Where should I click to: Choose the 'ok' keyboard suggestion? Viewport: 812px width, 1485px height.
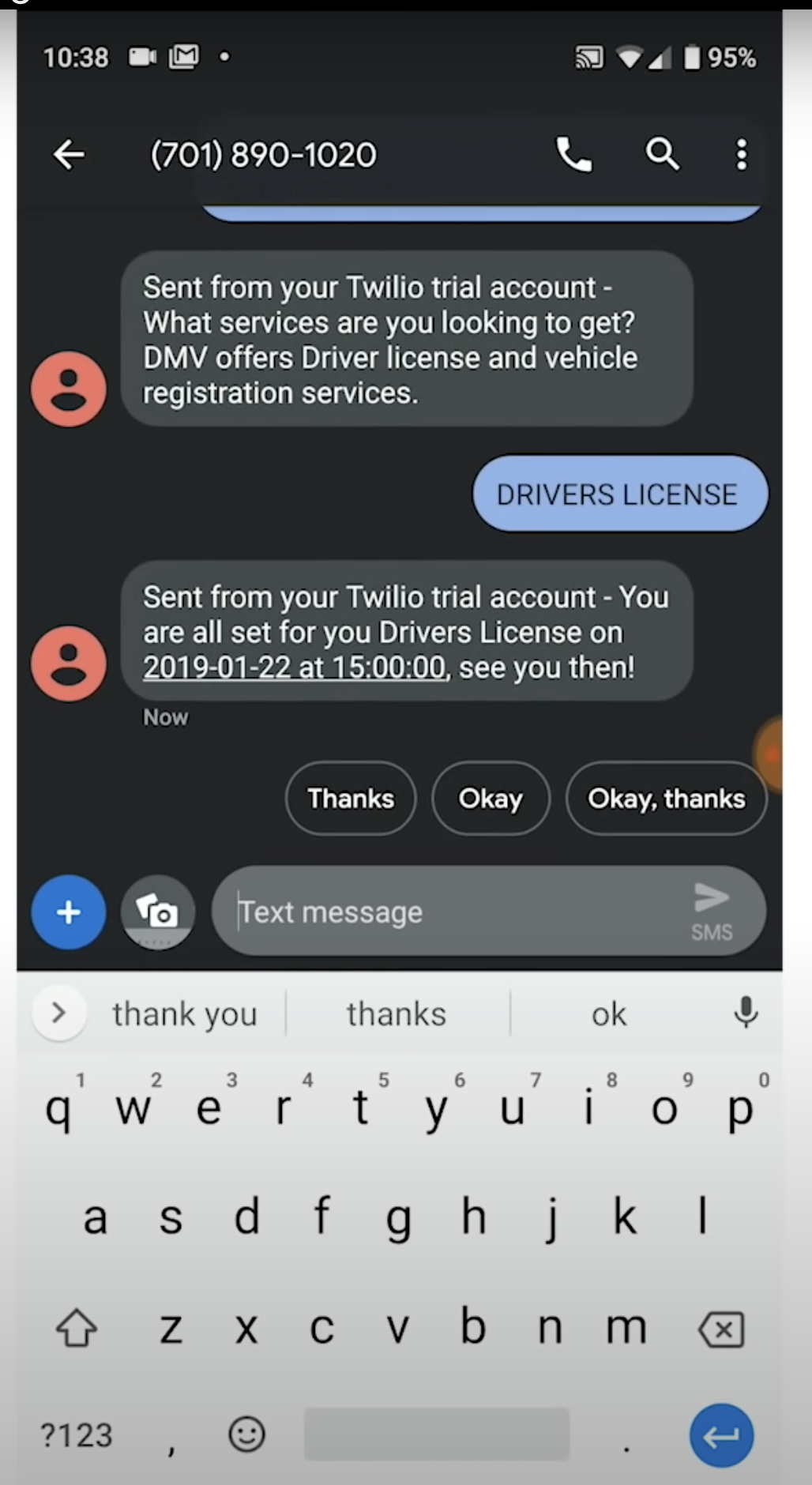click(x=608, y=1013)
